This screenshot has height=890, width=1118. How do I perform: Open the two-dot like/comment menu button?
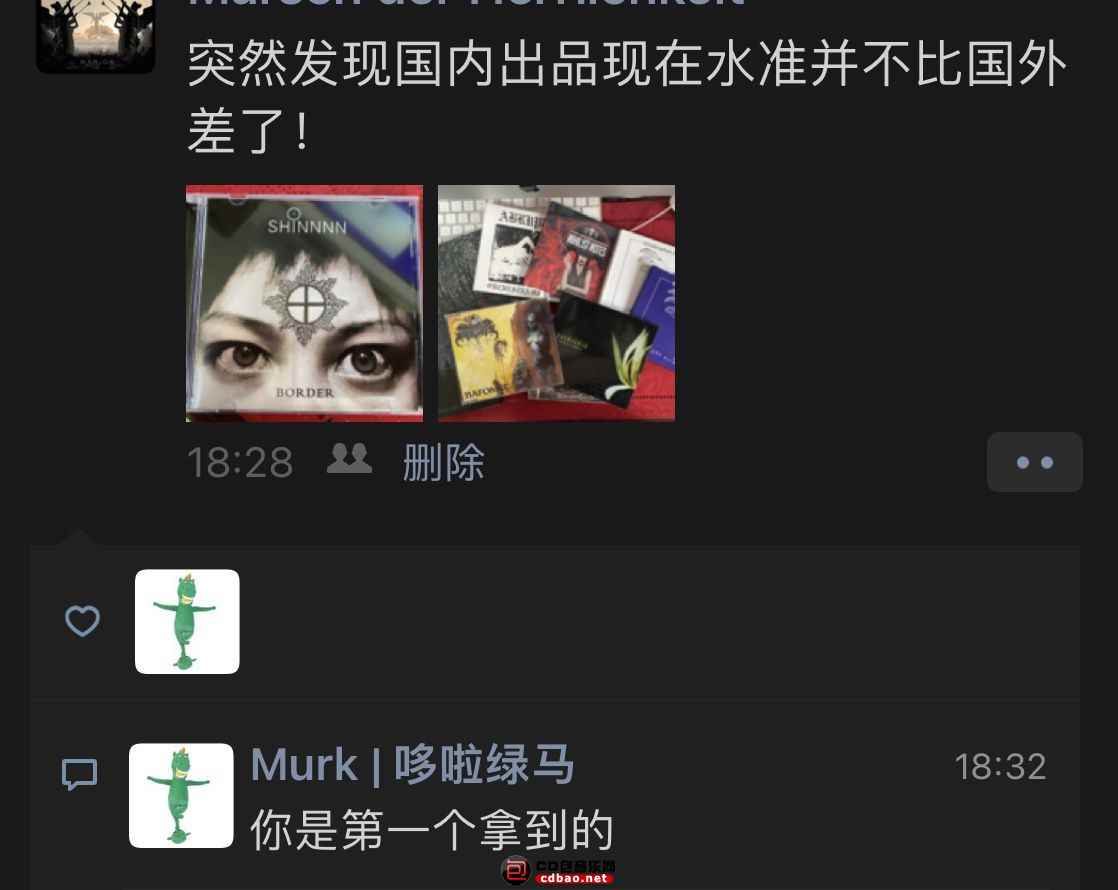pos(1034,462)
